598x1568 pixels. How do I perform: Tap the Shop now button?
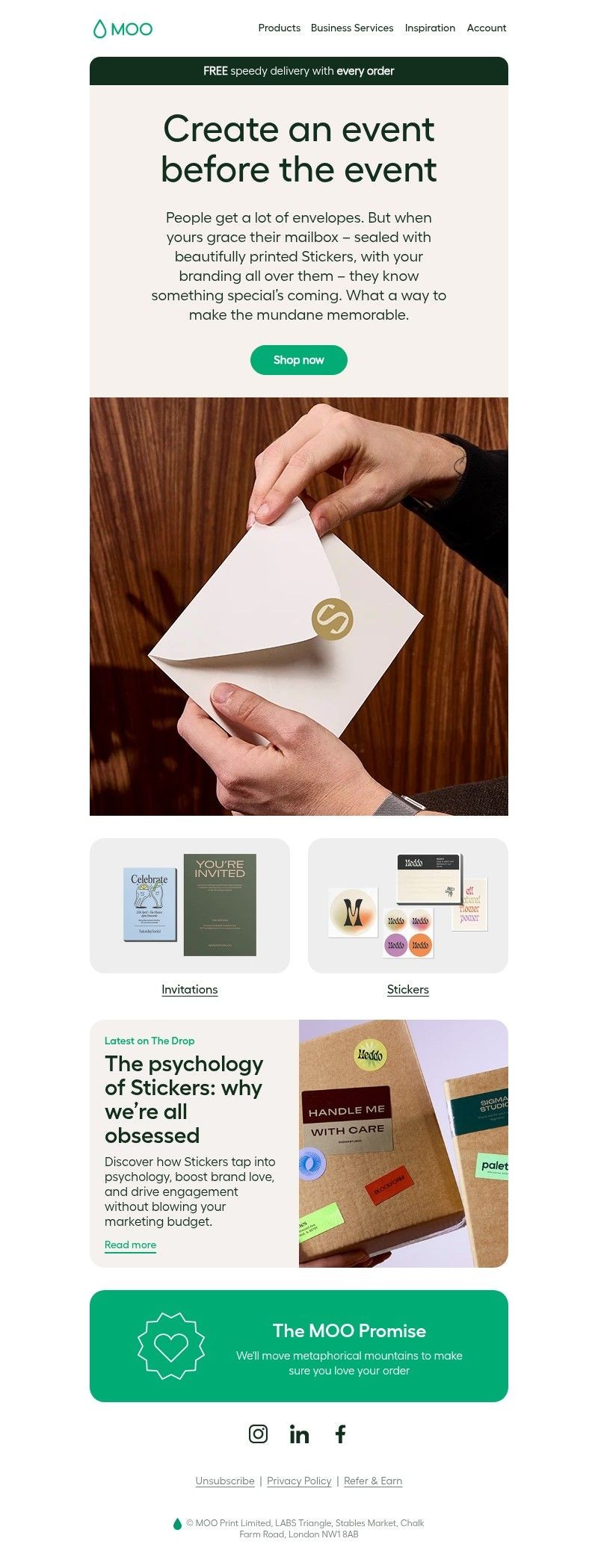[298, 360]
